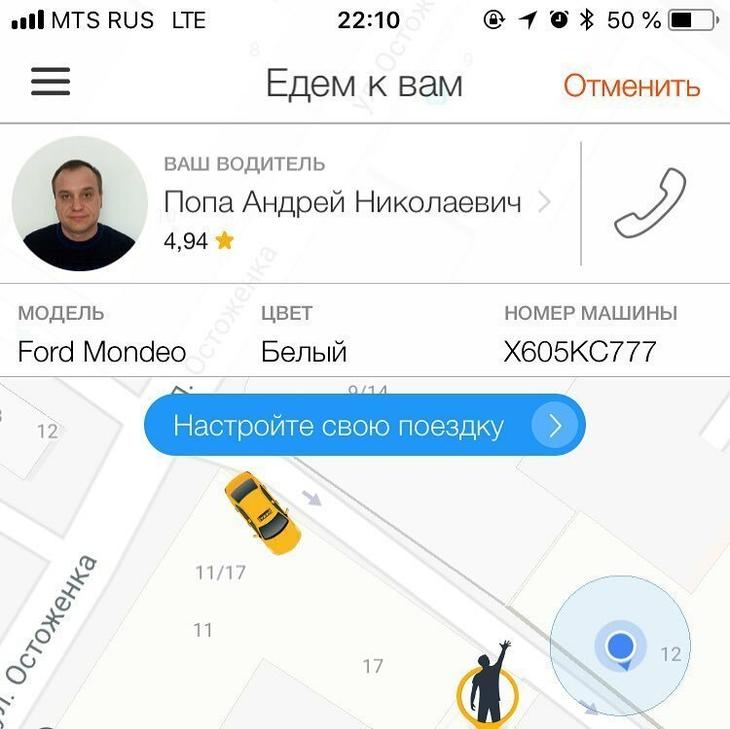Center map on my location
The width and height of the screenshot is (730, 729).
click(x=620, y=647)
